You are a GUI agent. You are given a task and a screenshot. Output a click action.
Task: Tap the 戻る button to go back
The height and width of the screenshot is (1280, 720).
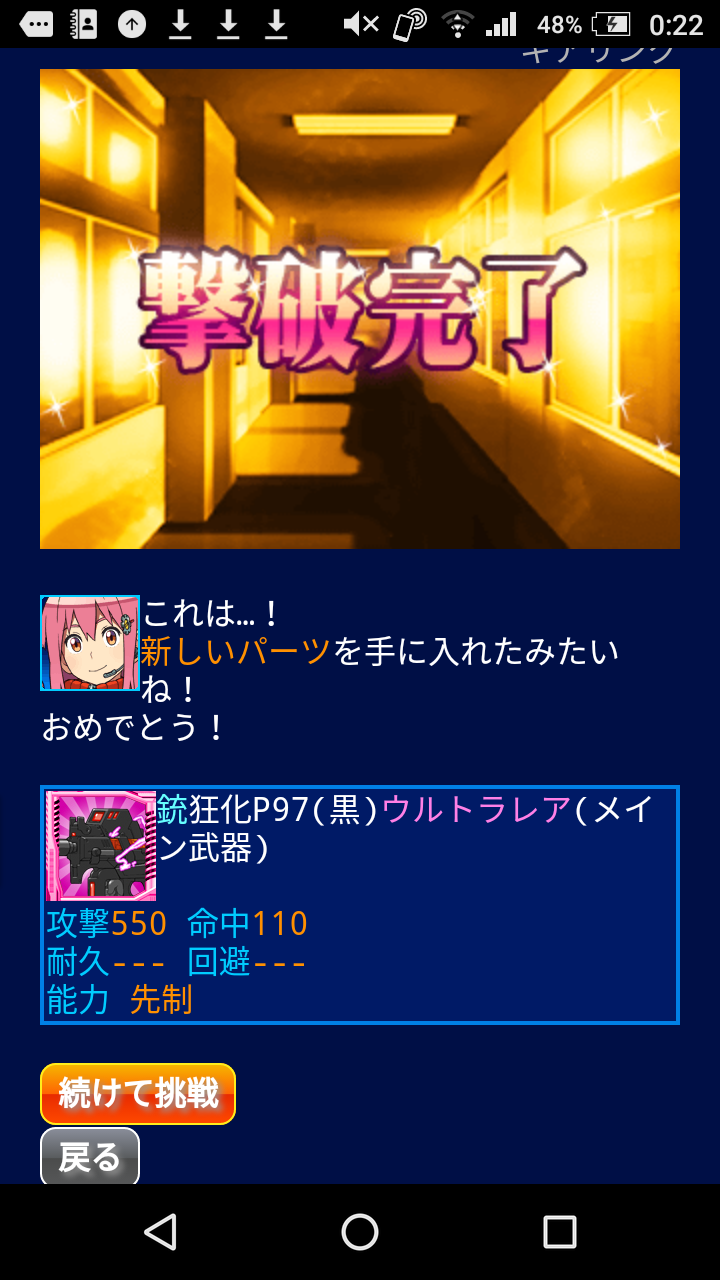(x=89, y=1157)
